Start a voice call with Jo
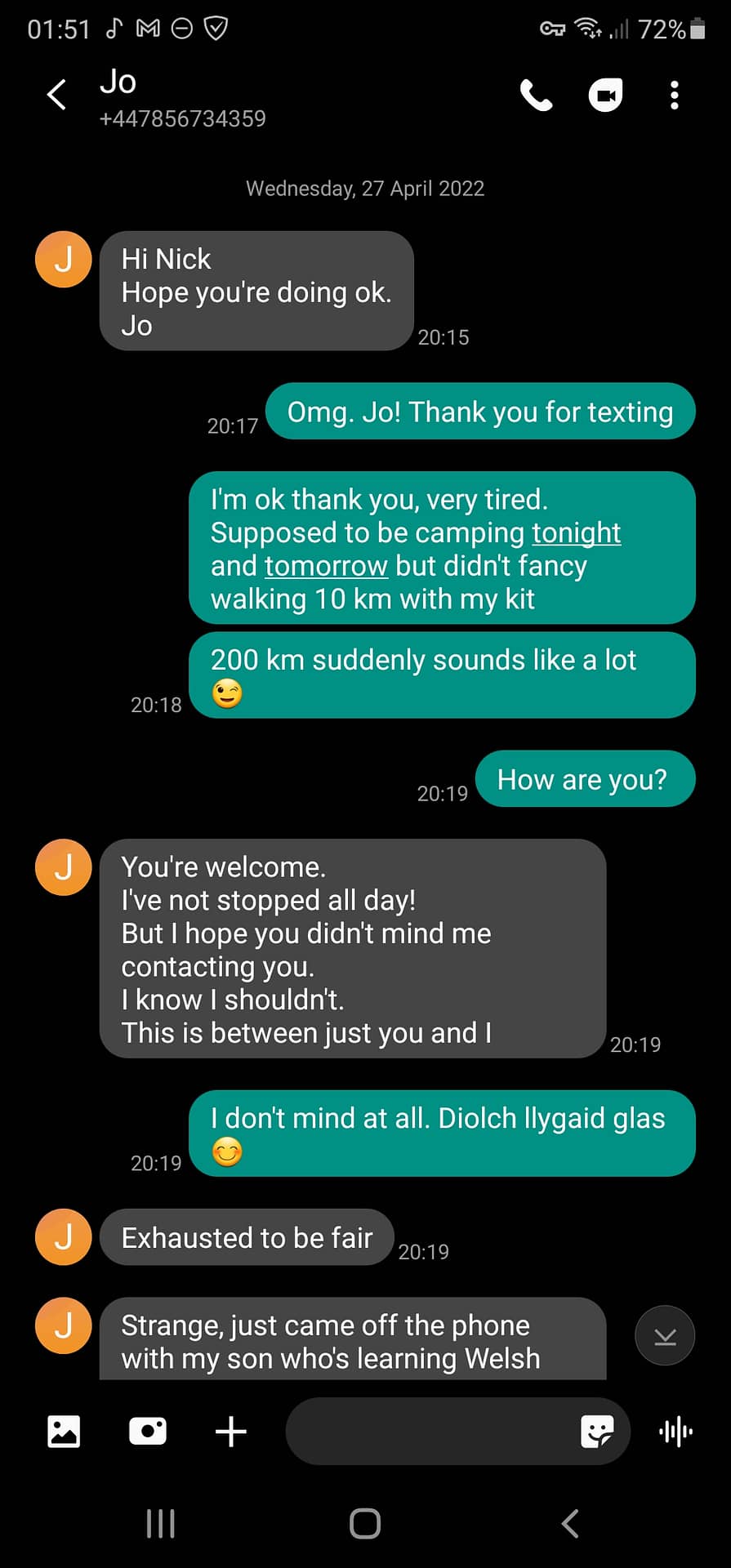Viewport: 731px width, 1568px height. pos(537,96)
